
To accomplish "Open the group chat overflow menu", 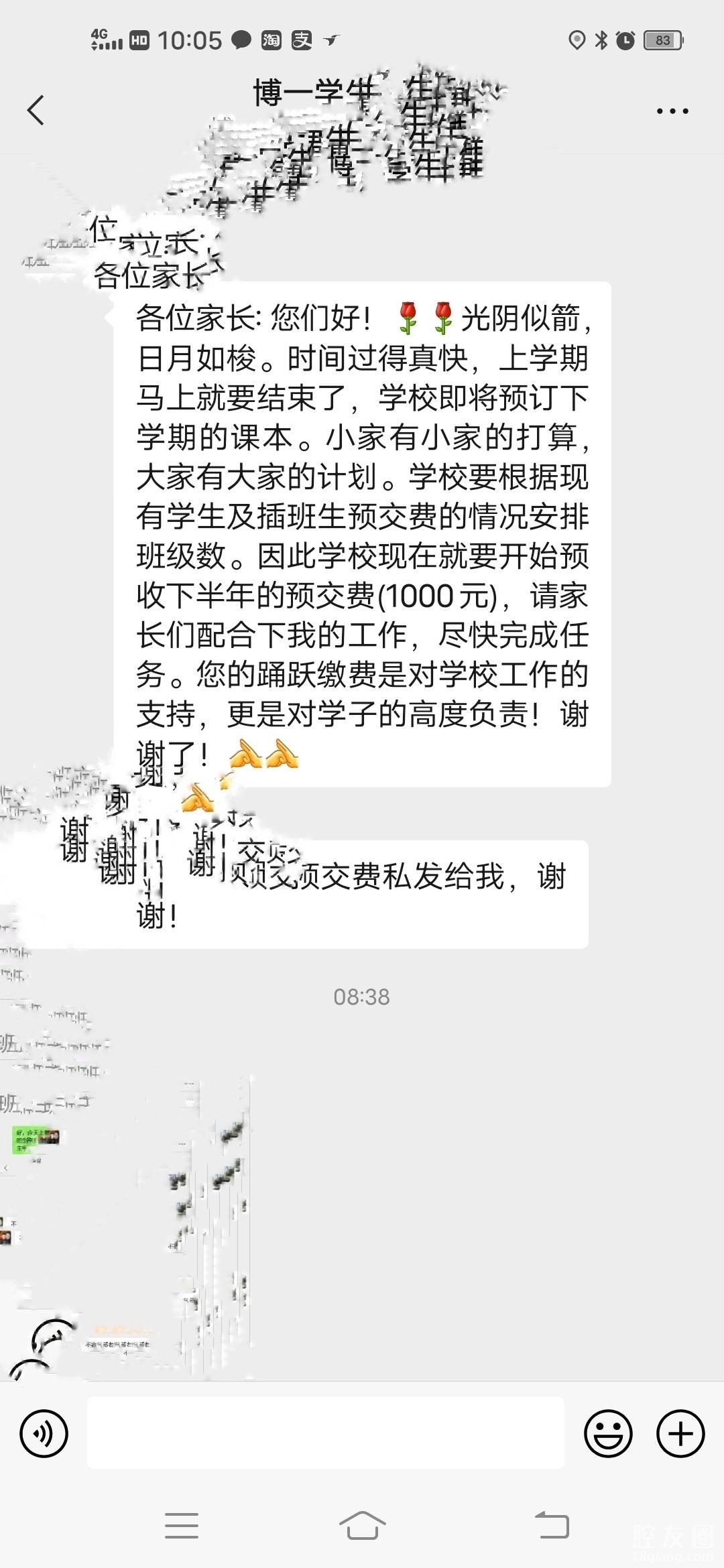I will coord(672,111).
